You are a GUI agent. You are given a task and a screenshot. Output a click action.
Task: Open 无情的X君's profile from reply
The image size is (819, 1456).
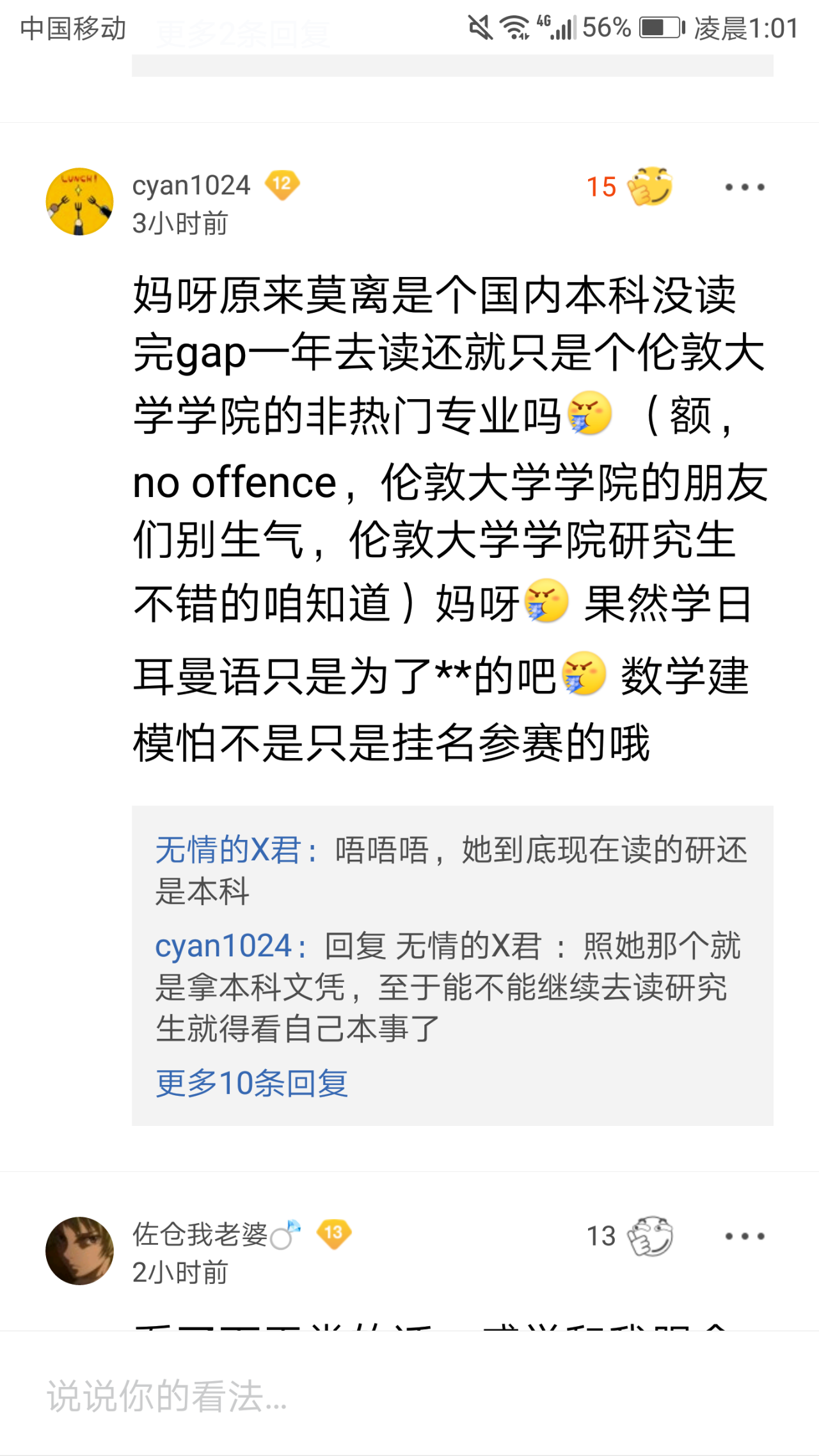pyautogui.click(x=228, y=850)
